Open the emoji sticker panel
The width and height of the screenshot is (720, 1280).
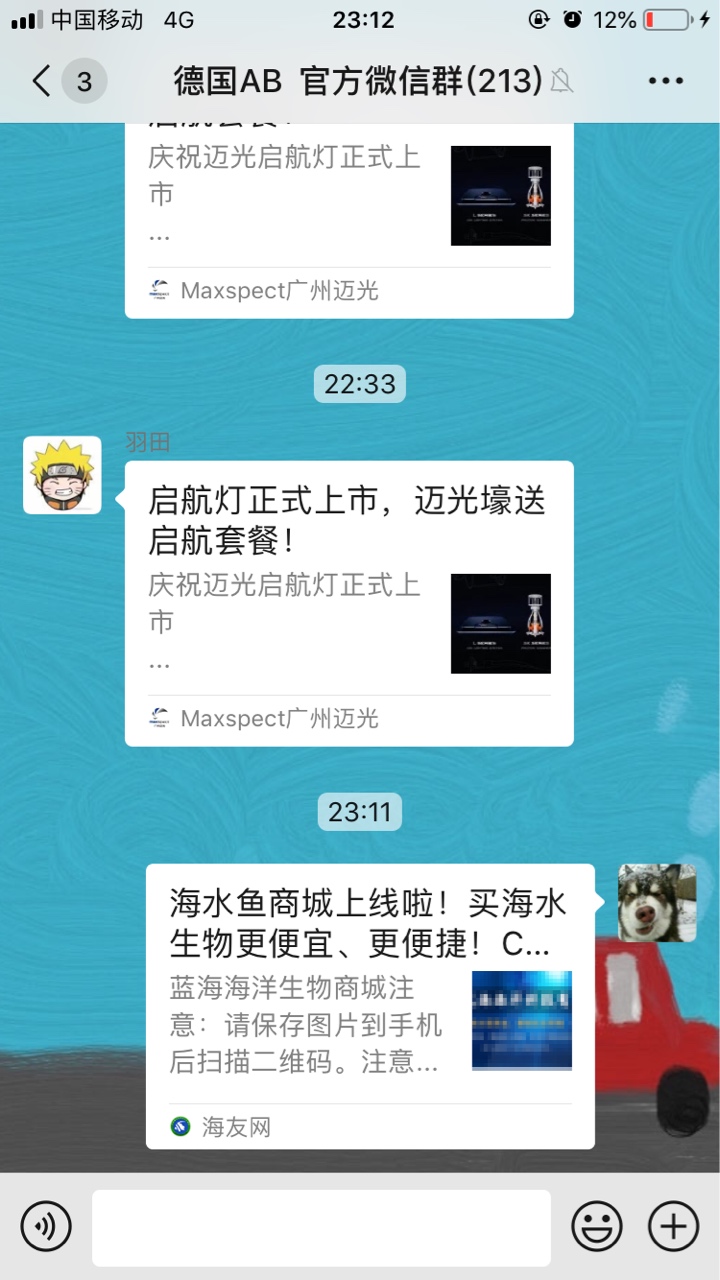click(x=597, y=1225)
